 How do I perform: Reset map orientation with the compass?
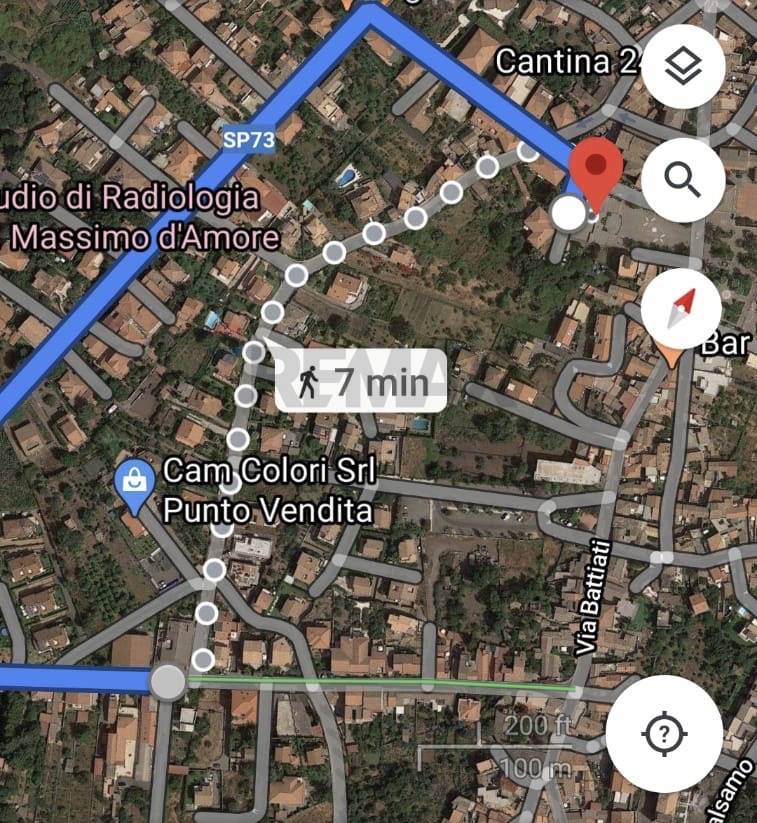(x=683, y=306)
